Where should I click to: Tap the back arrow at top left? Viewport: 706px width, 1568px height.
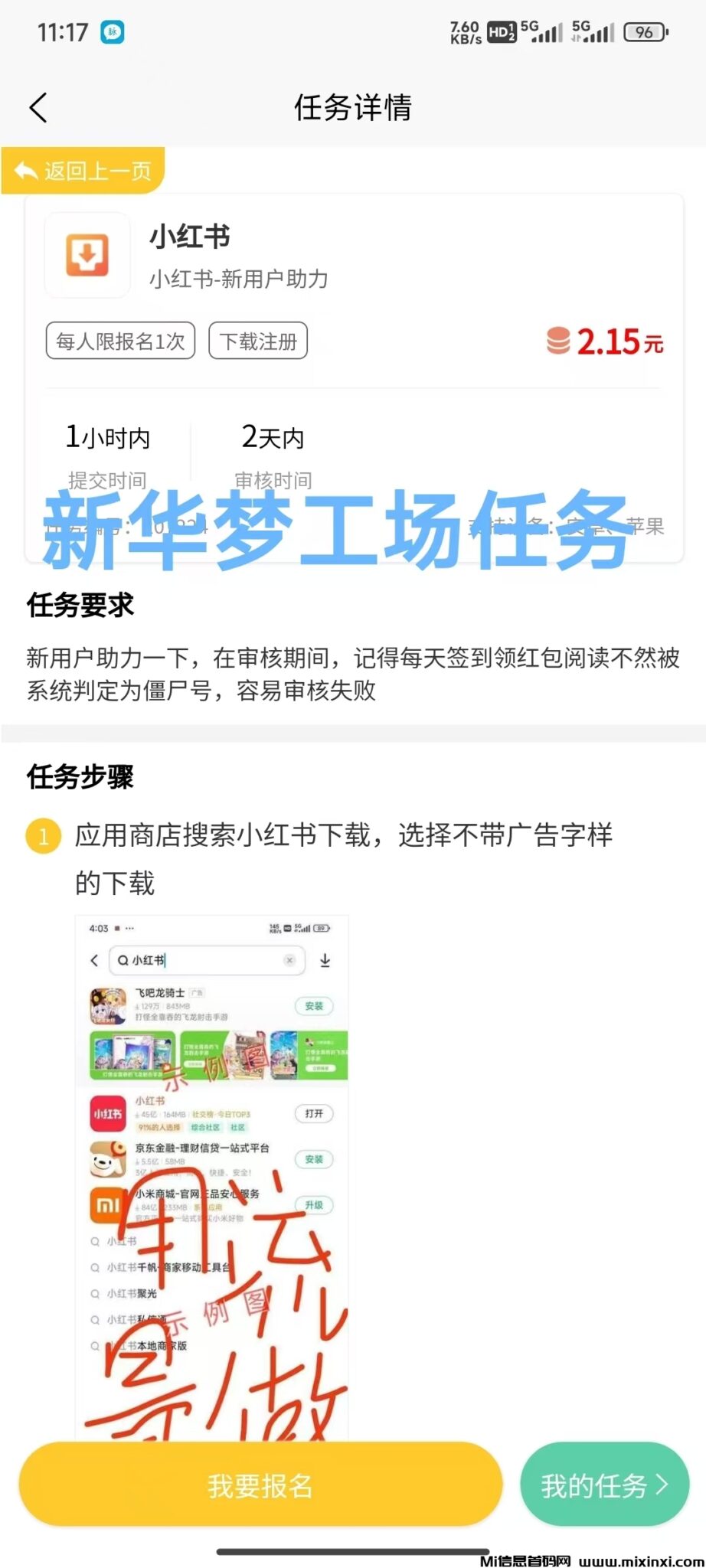tap(39, 107)
